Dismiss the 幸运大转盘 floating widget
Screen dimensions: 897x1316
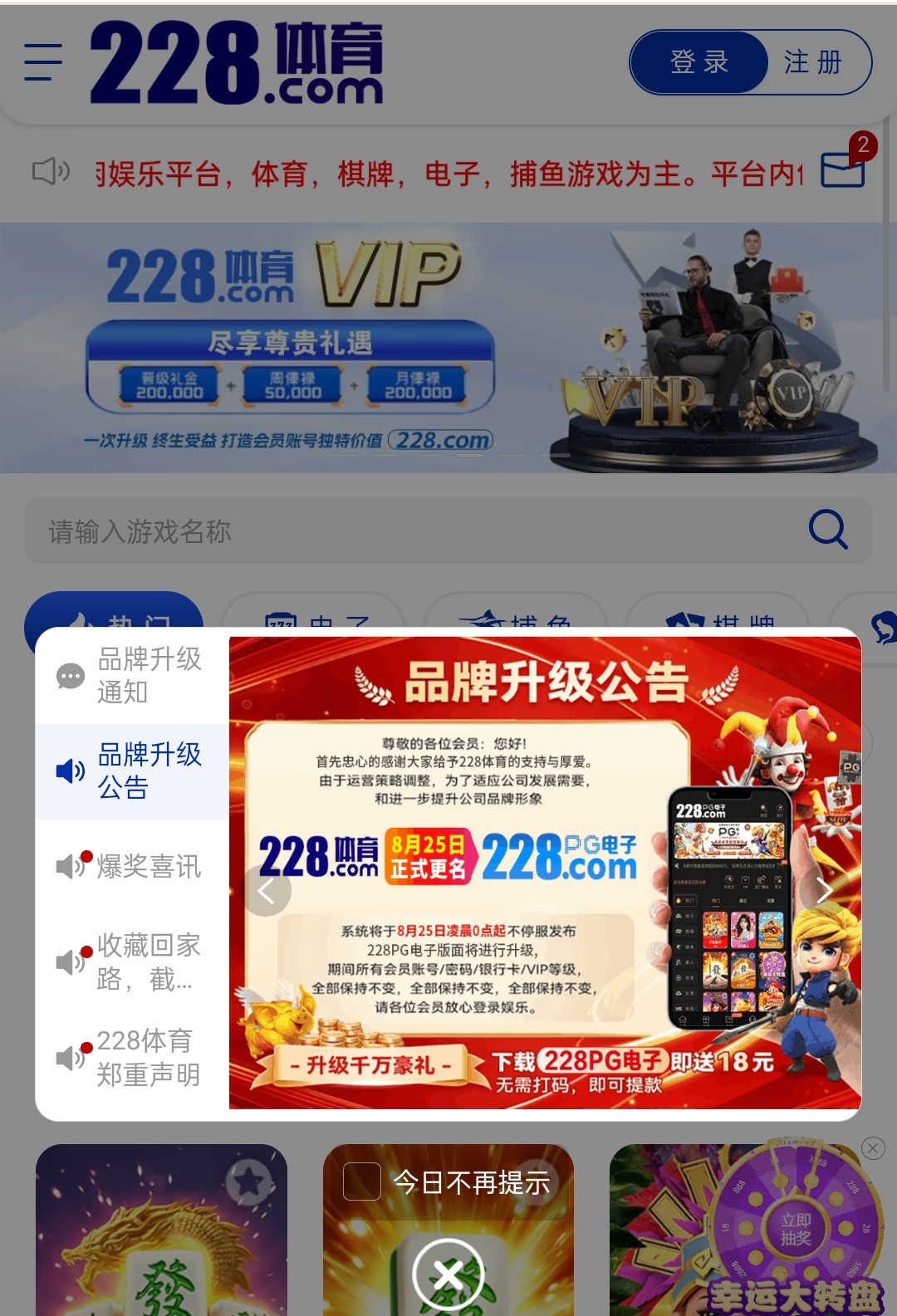click(x=873, y=1148)
